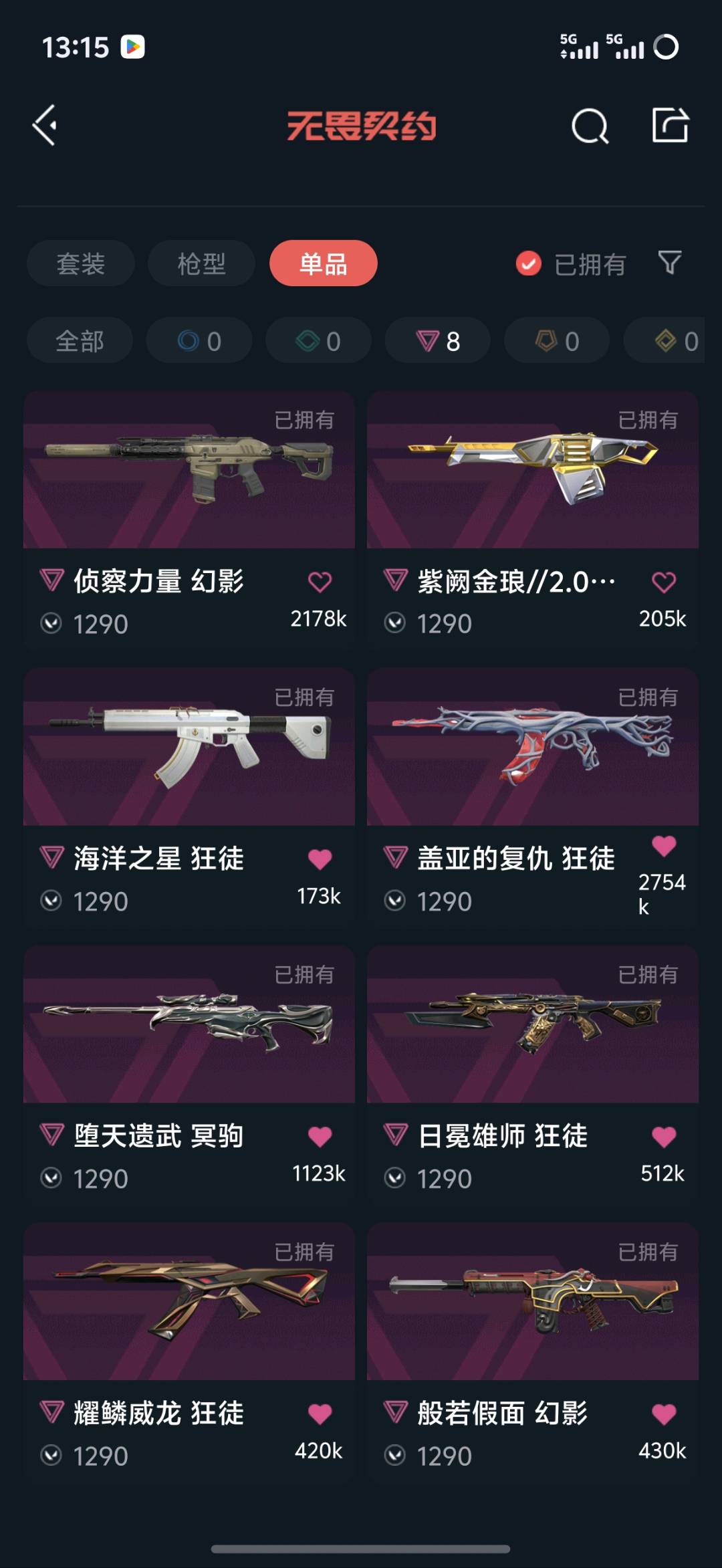
Task: Filter by the pink triangle chip showing 8
Action: [x=438, y=341]
